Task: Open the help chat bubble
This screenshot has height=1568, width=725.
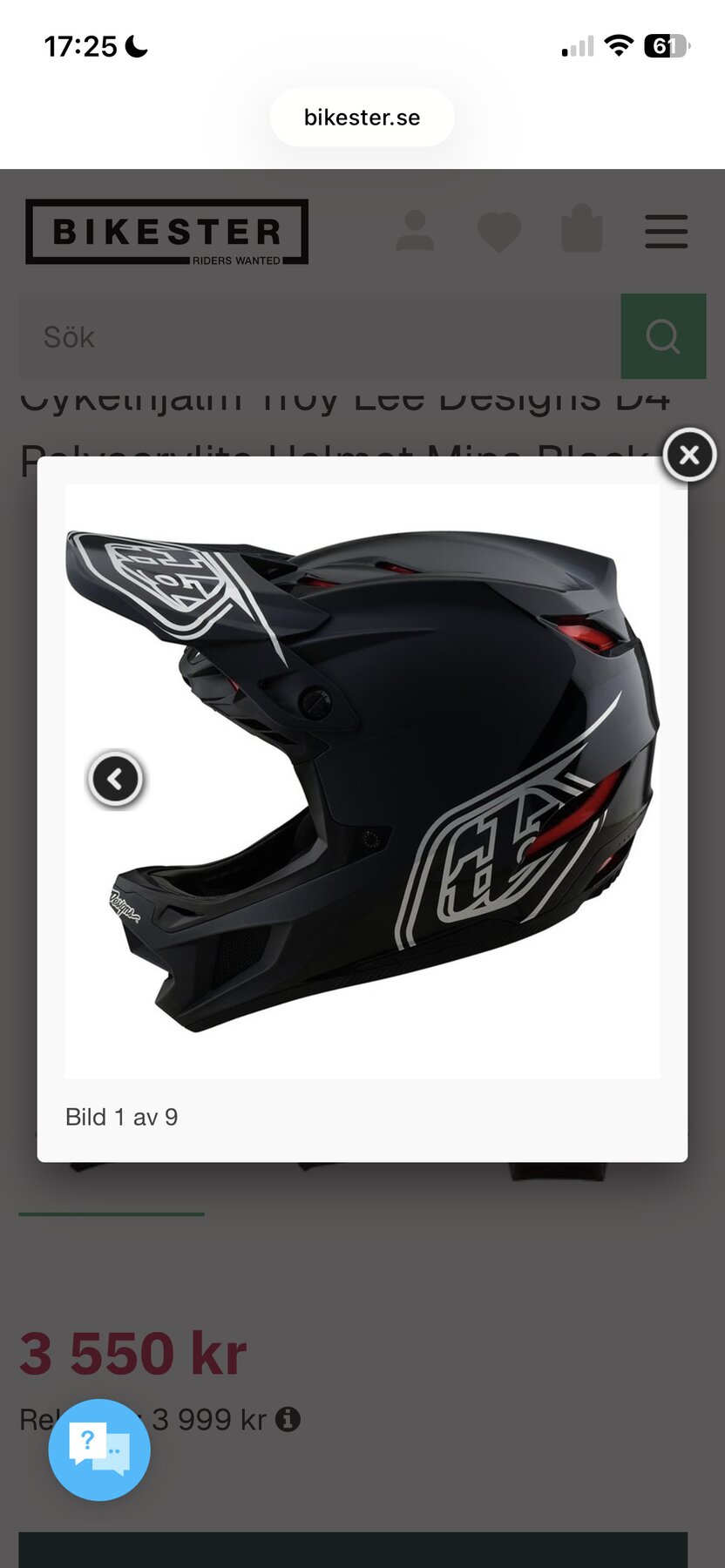Action: [99, 1450]
